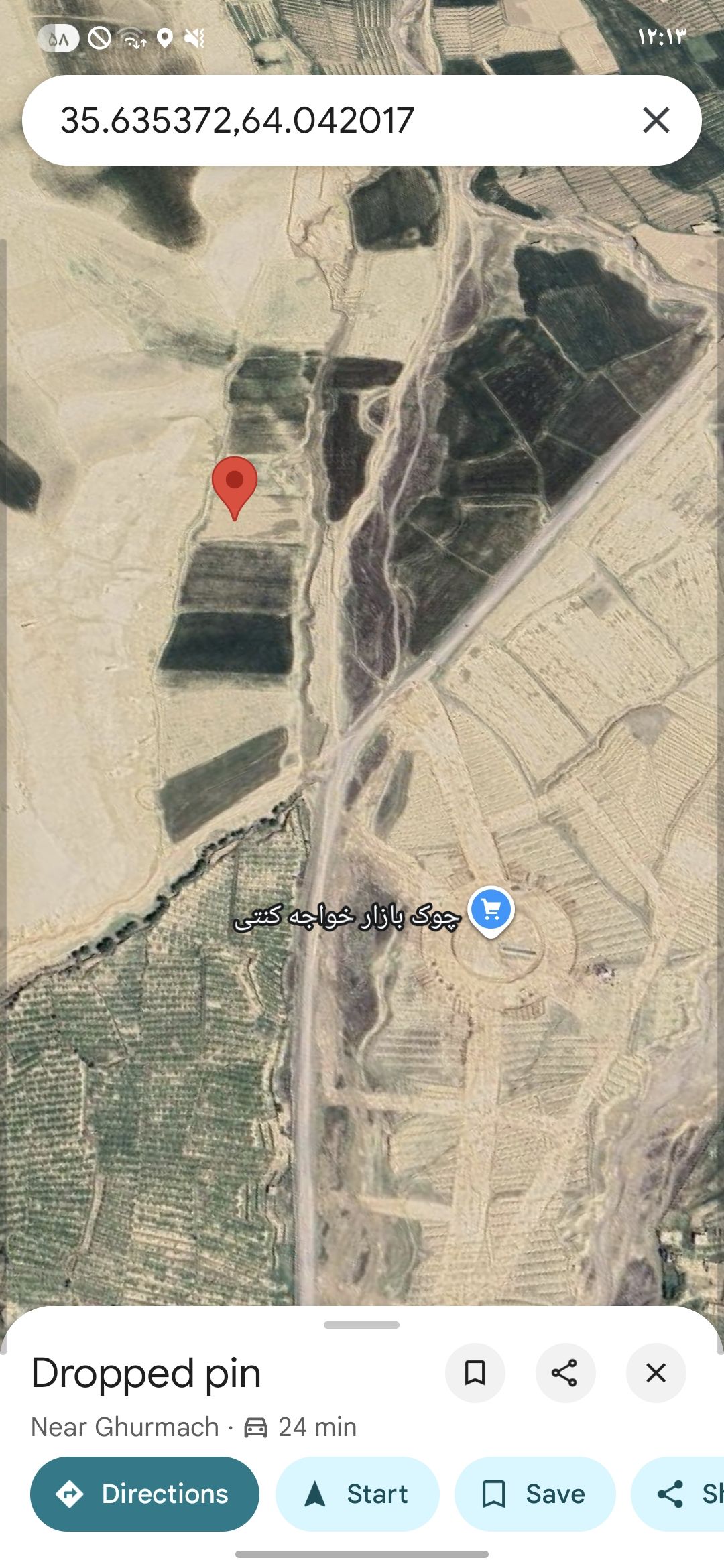Get Directions to the dropped pin
The width and height of the screenshot is (724, 1568).
(145, 1494)
